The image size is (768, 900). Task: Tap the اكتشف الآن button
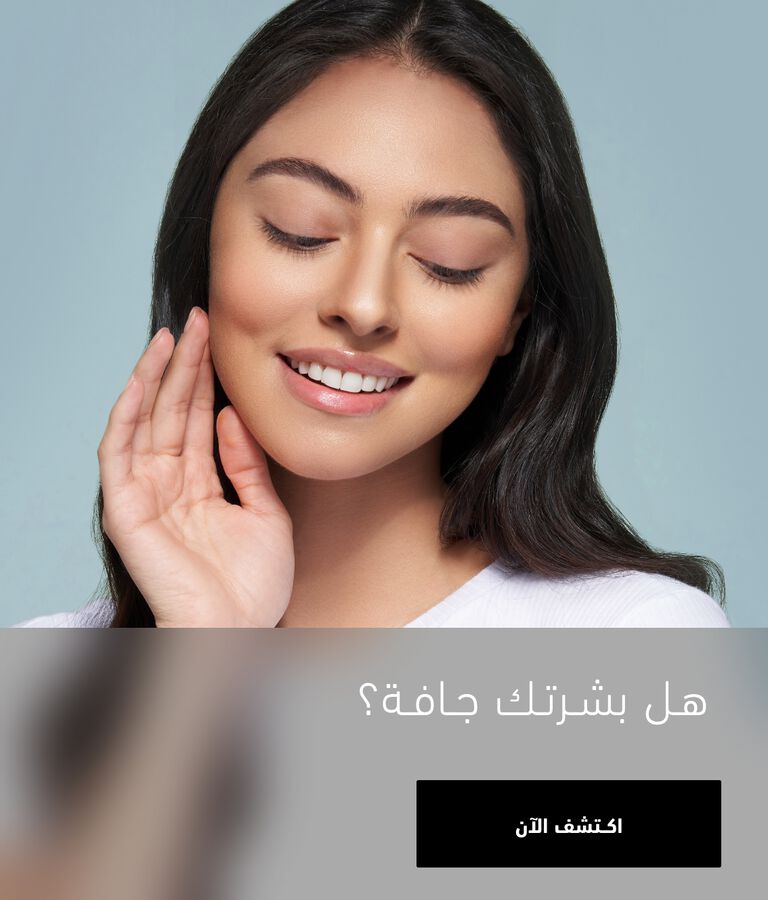(x=568, y=824)
